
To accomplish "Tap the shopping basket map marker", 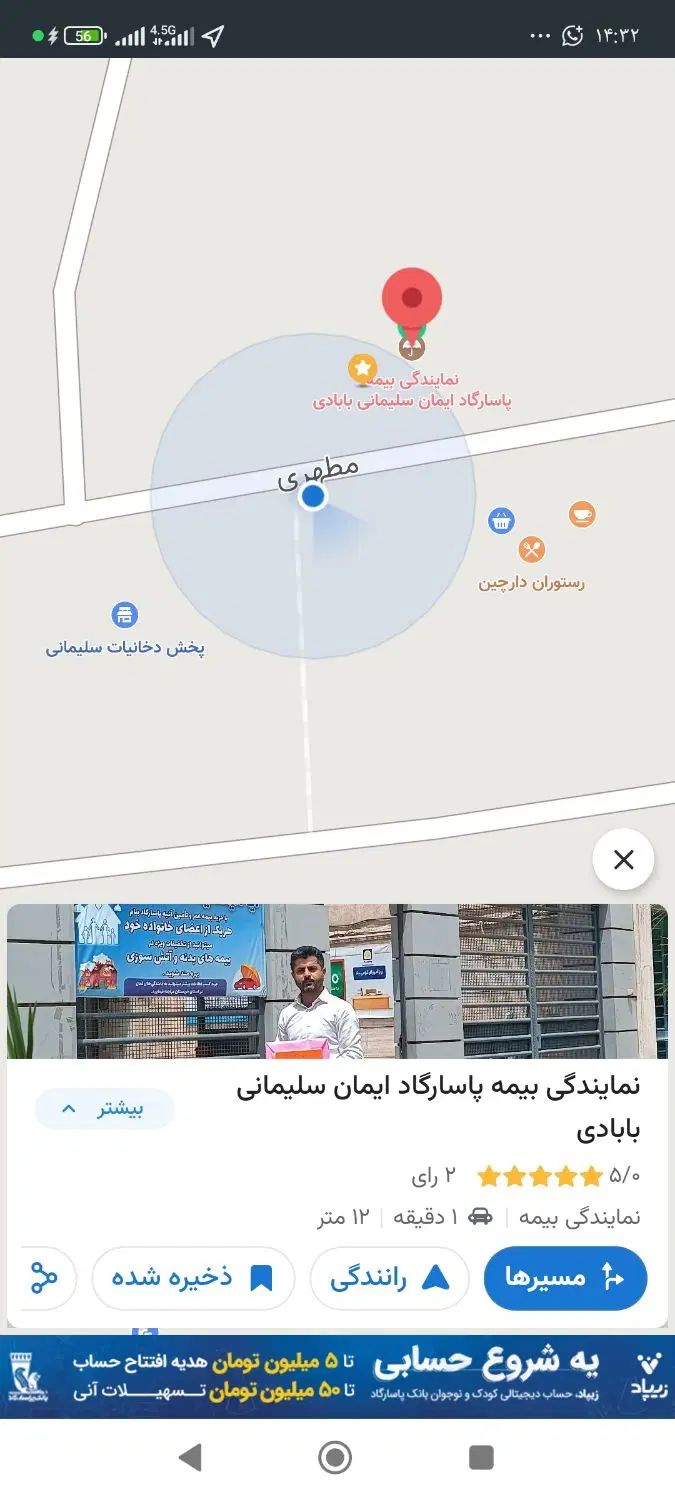I will pos(501,520).
